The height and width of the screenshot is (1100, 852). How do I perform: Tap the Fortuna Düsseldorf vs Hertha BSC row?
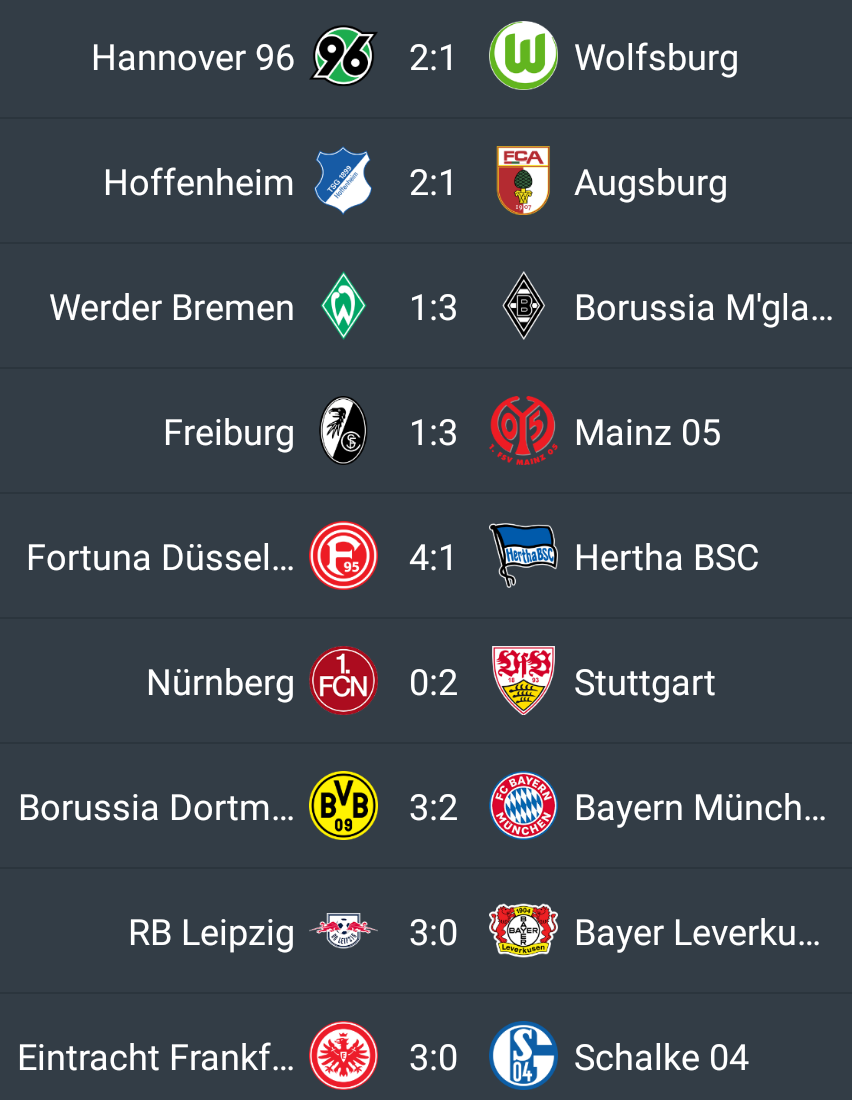click(x=432, y=557)
